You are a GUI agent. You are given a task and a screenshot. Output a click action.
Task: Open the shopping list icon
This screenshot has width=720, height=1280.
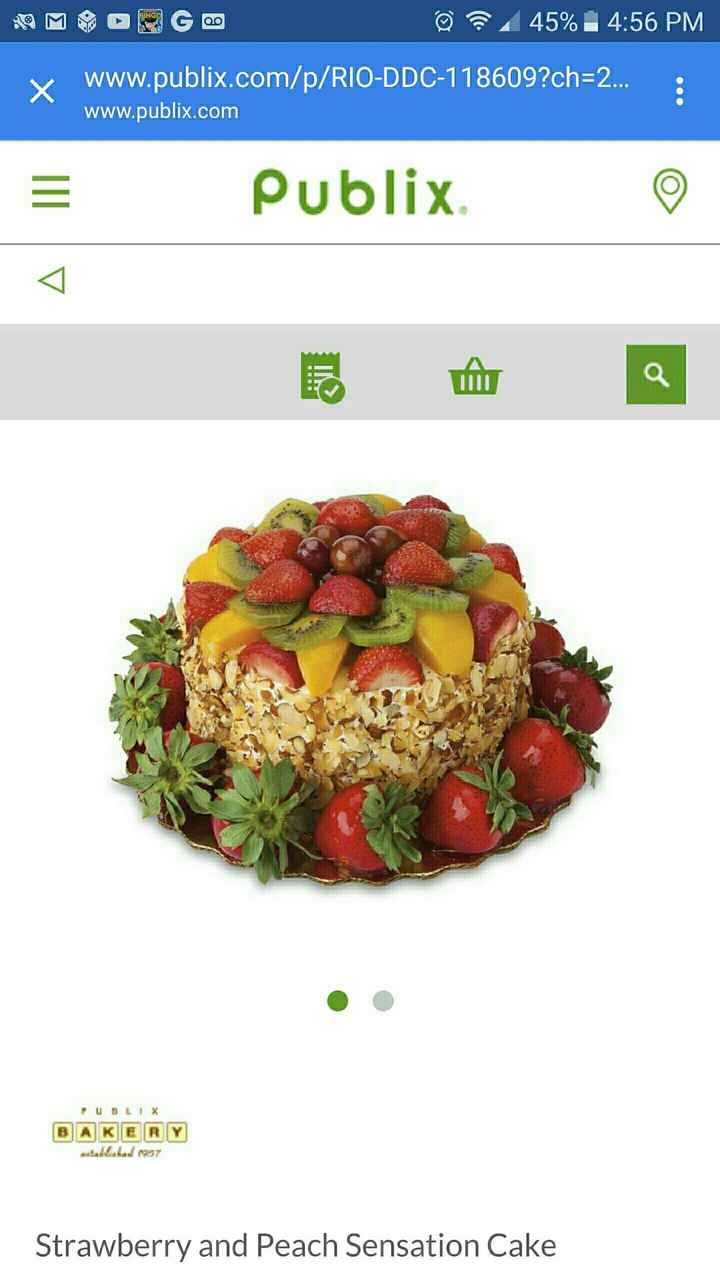(322, 376)
